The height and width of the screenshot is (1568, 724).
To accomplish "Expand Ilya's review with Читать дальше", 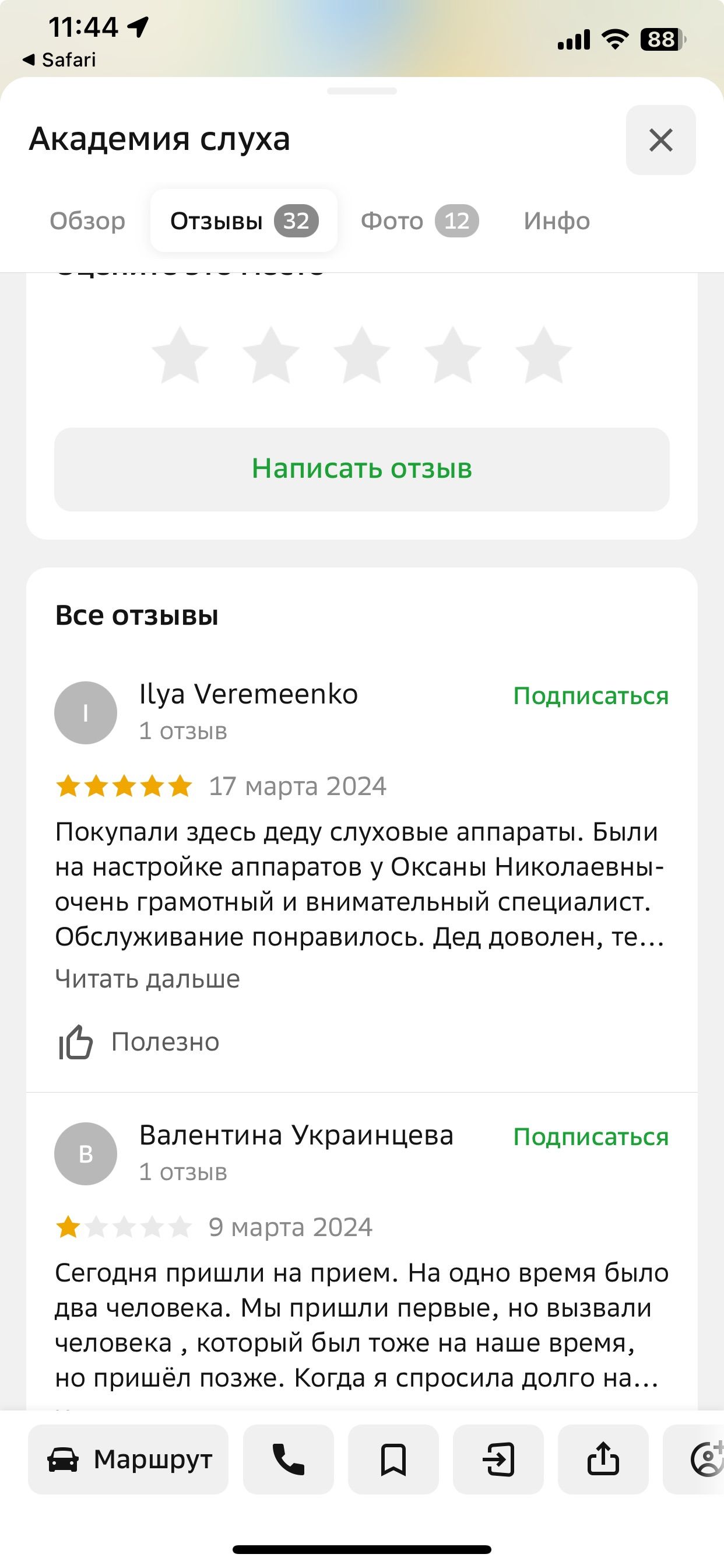I will click(147, 979).
